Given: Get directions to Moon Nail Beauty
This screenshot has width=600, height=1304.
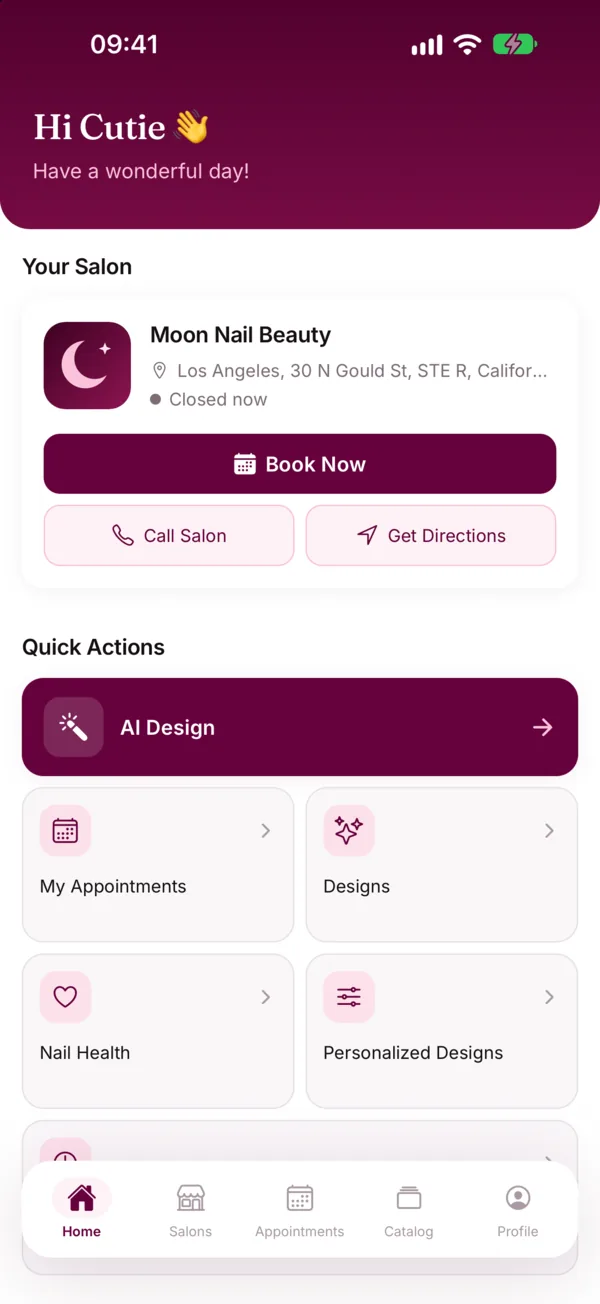Looking at the screenshot, I should tap(431, 535).
